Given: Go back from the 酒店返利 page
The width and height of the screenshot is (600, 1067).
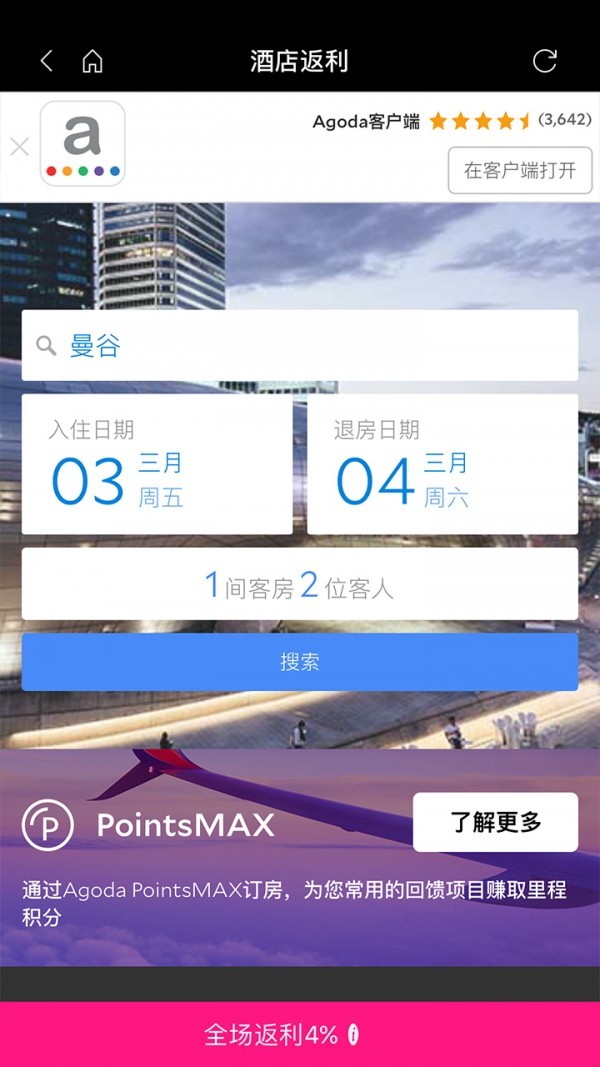Looking at the screenshot, I should tap(46, 61).
